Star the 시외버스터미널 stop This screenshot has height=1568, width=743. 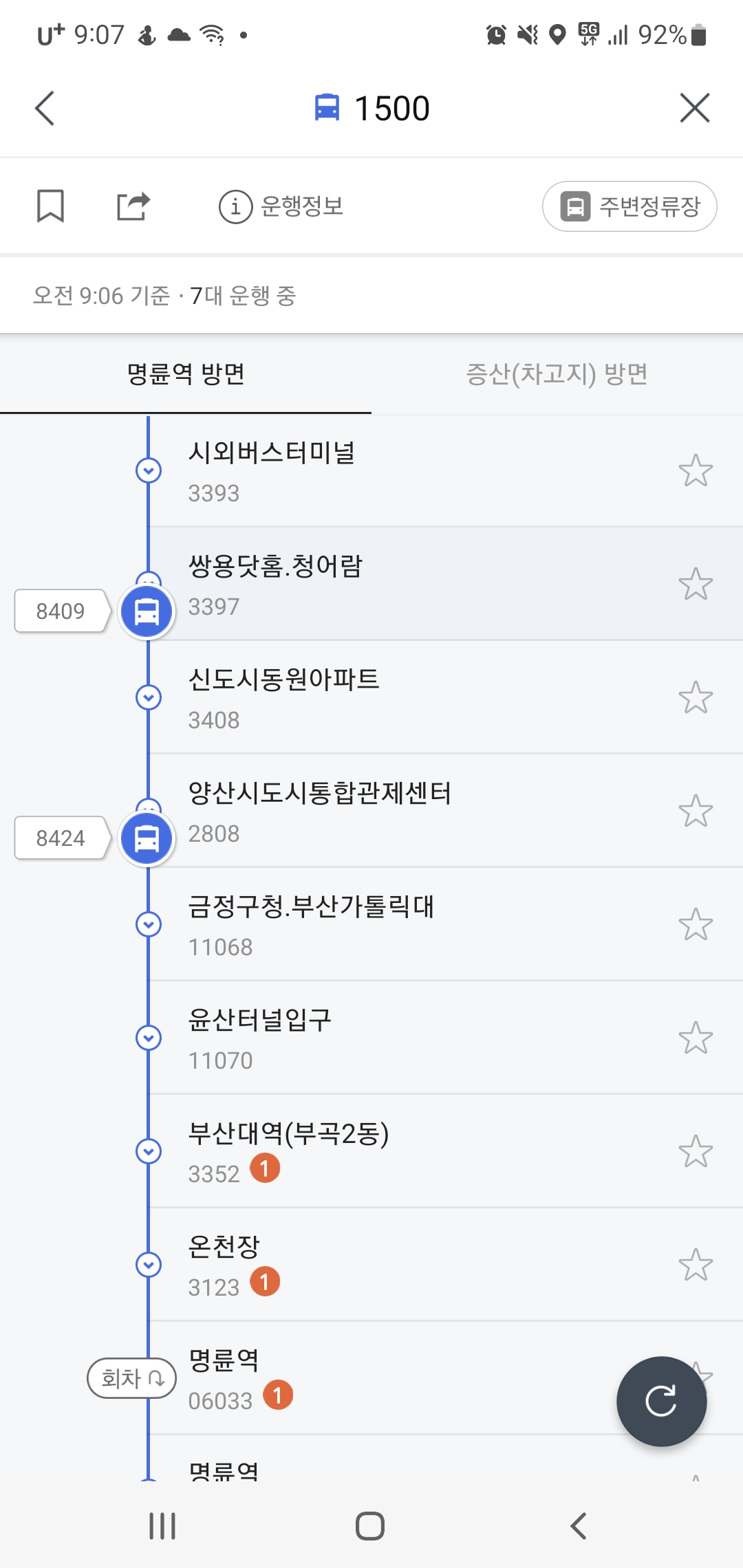(x=696, y=470)
